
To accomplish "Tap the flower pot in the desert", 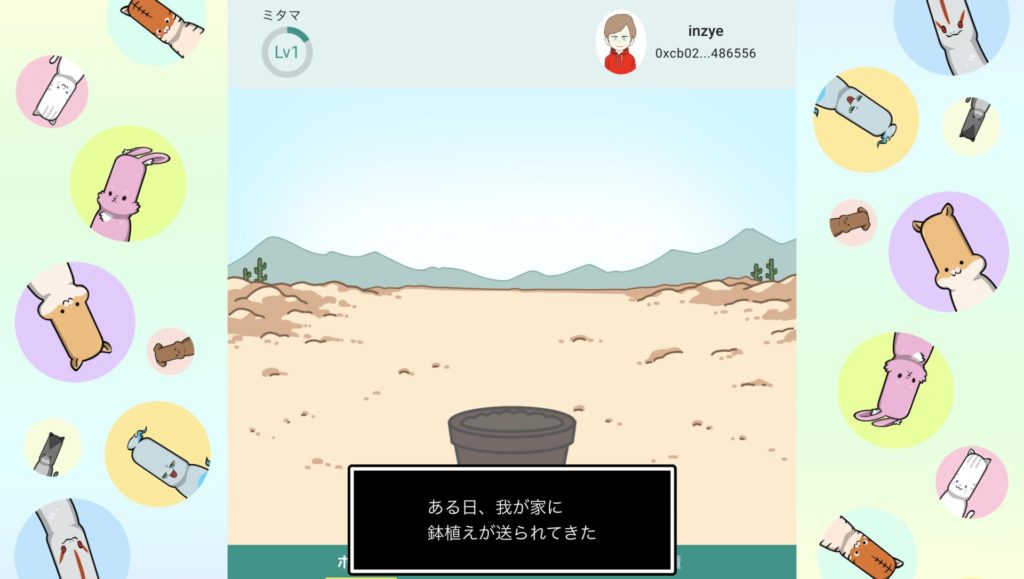I will pos(511,436).
